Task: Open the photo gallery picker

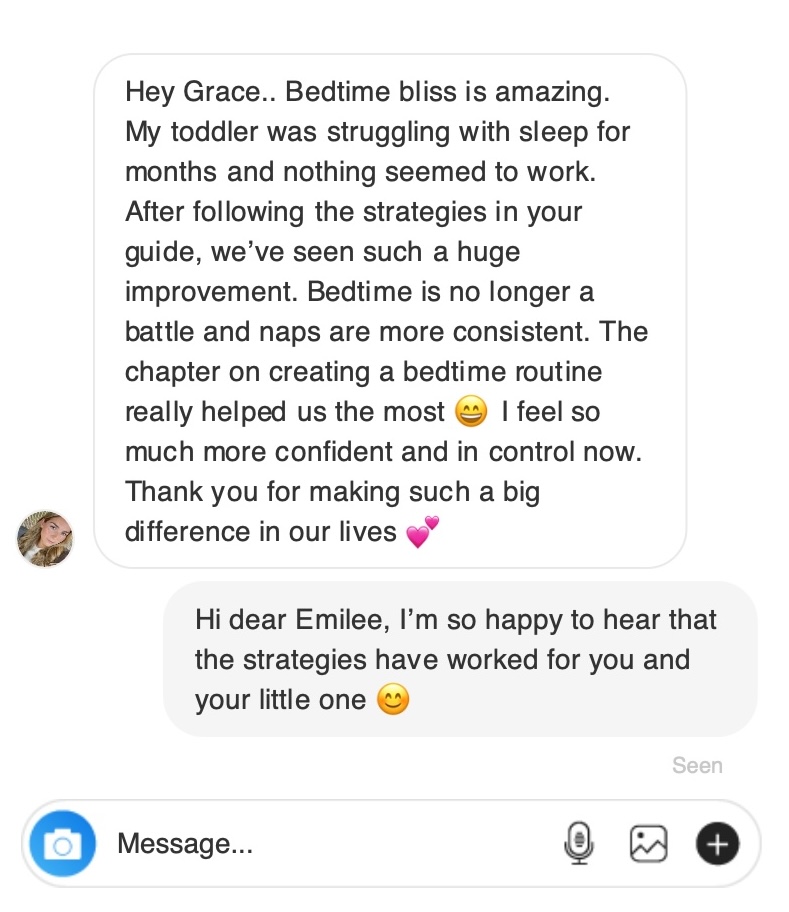Action: point(648,844)
